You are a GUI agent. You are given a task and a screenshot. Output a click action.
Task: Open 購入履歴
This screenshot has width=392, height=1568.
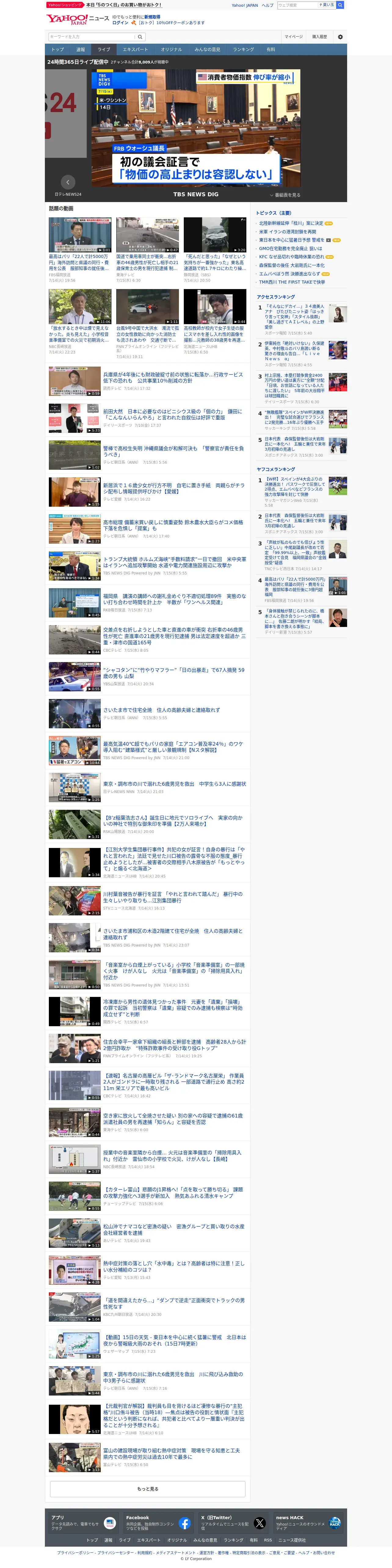[320, 37]
